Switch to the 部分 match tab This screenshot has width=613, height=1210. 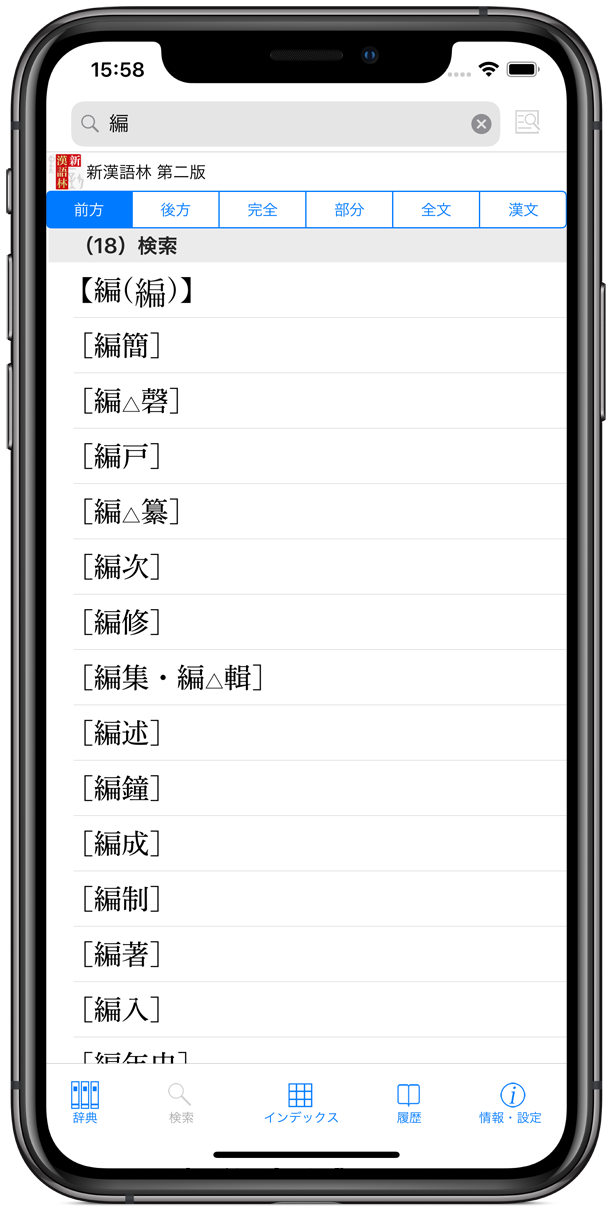349,210
